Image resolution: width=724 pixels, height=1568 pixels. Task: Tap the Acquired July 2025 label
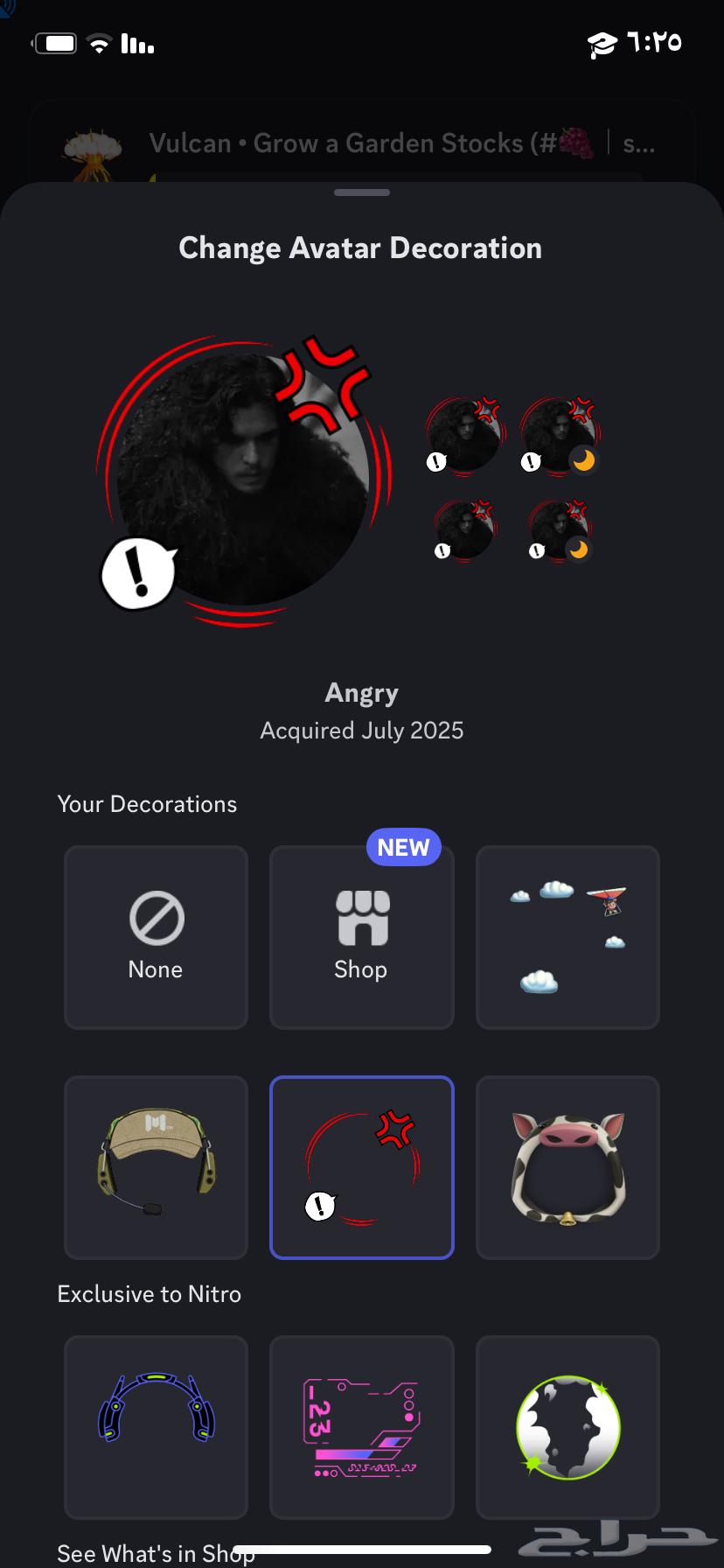[x=361, y=730]
